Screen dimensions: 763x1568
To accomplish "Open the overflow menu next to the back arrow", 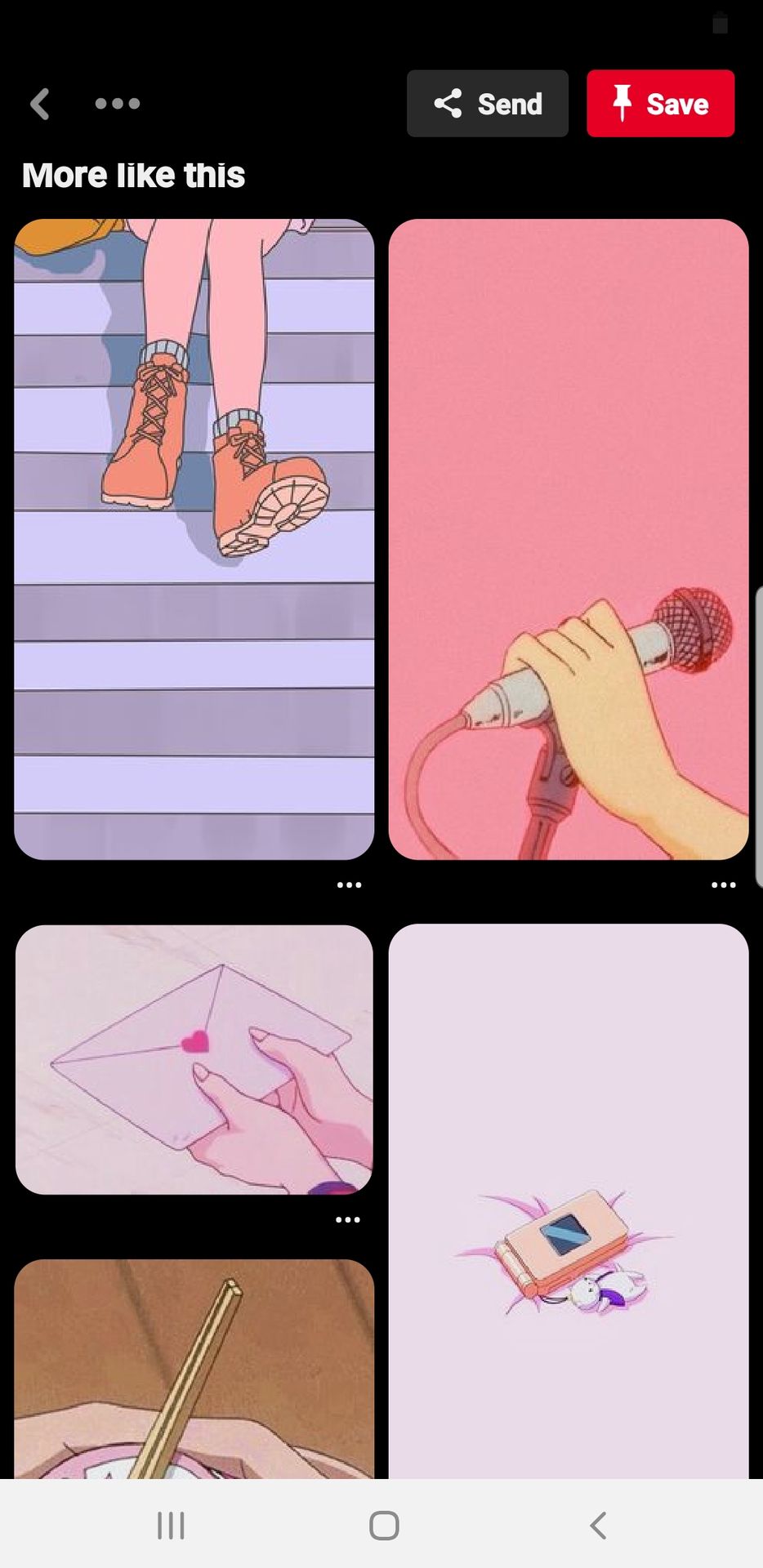I will pos(118,104).
